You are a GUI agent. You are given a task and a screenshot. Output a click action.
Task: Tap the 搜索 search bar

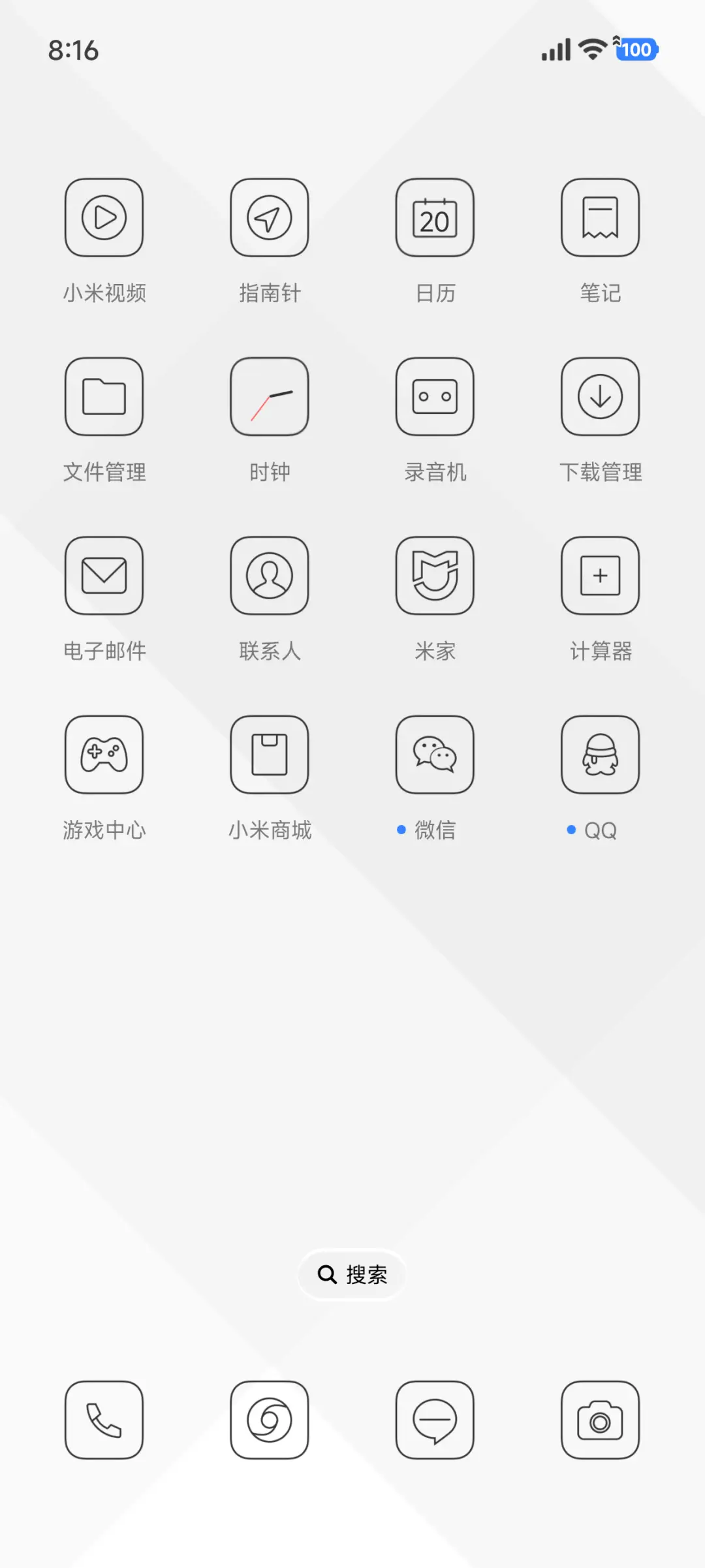coord(352,1275)
